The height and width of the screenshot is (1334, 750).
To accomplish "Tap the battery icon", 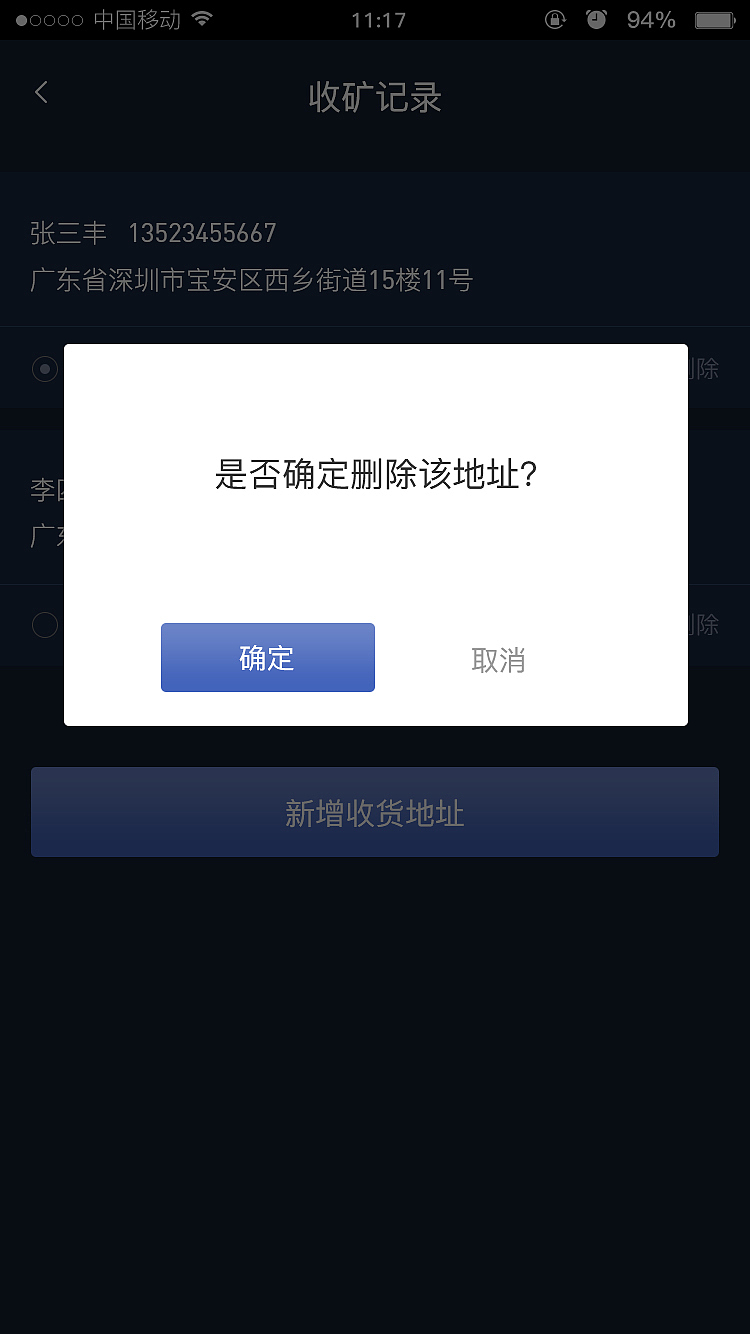I will coord(714,18).
